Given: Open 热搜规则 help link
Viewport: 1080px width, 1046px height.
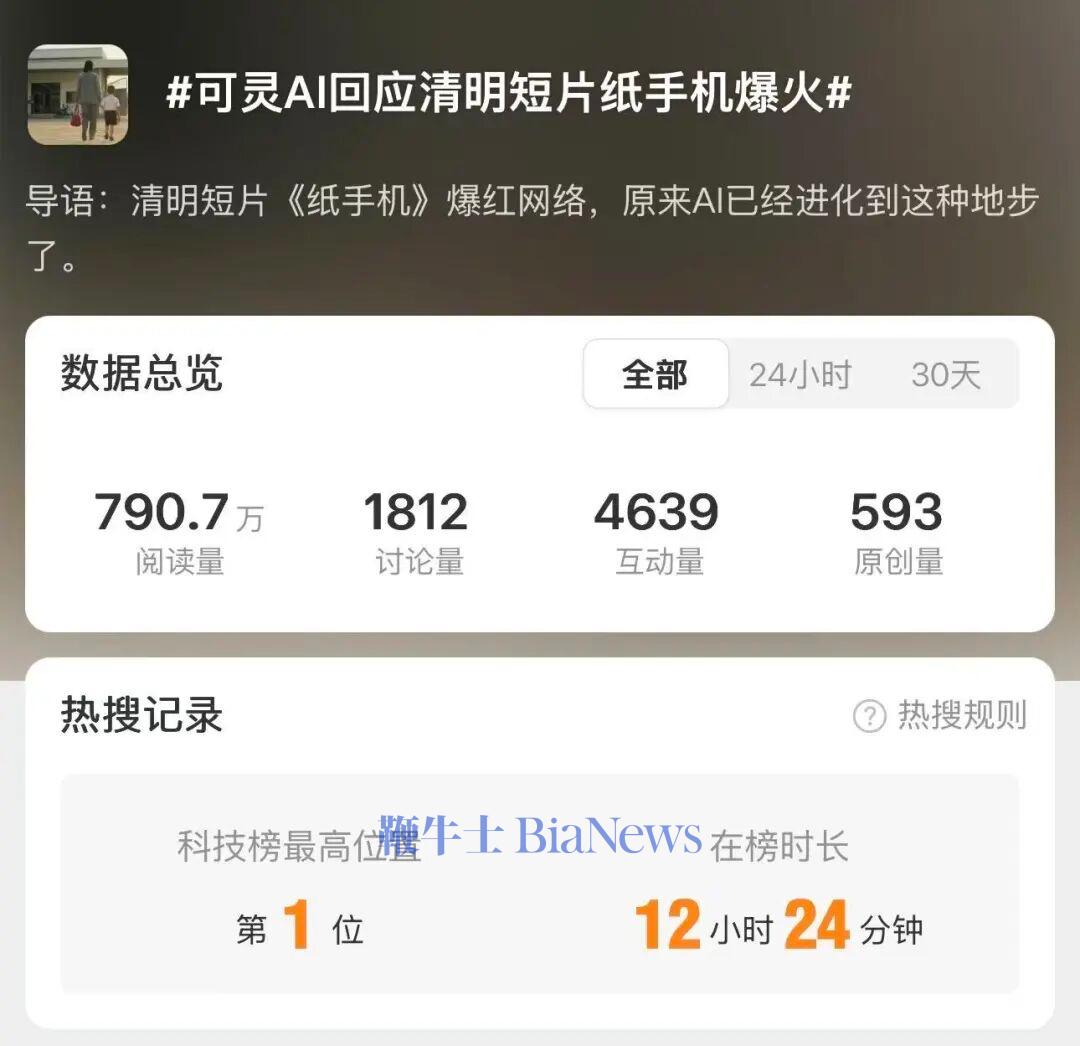Looking at the screenshot, I should (x=940, y=715).
